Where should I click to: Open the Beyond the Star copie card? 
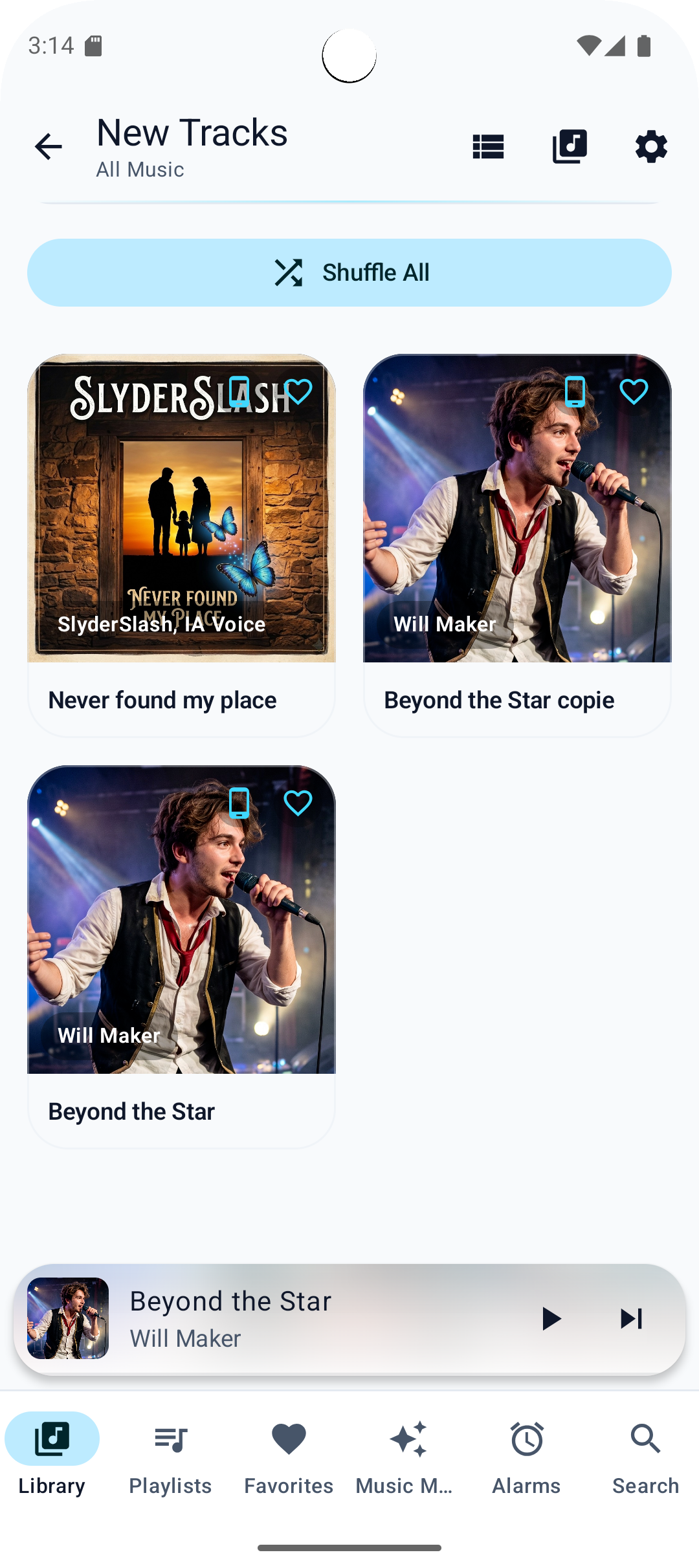(x=517, y=545)
